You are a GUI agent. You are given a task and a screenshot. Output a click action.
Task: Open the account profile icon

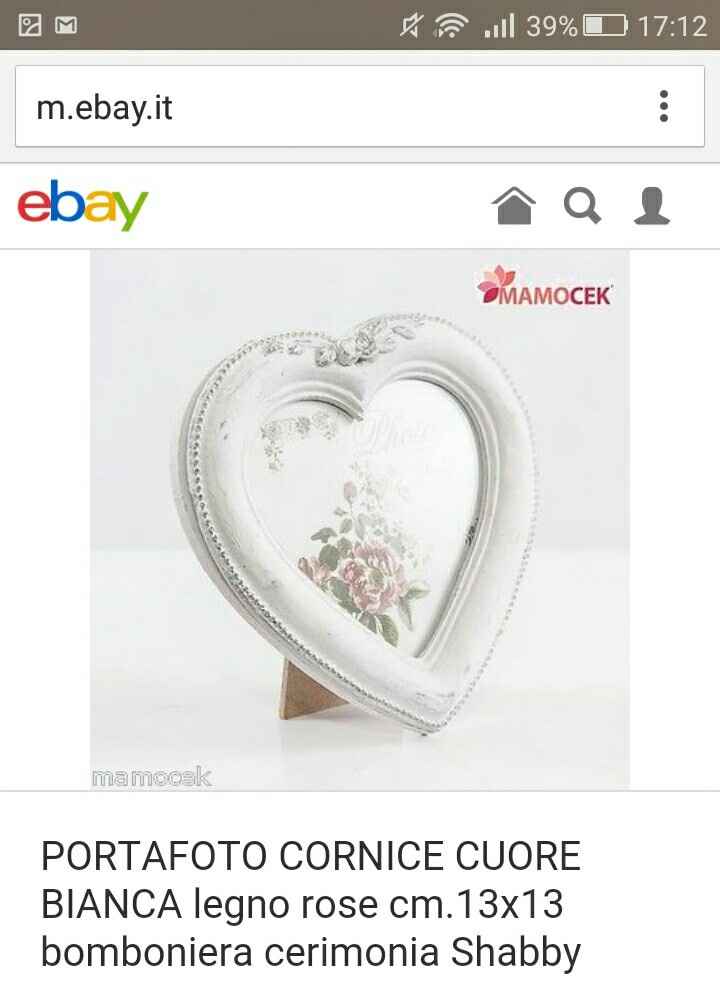coord(652,206)
